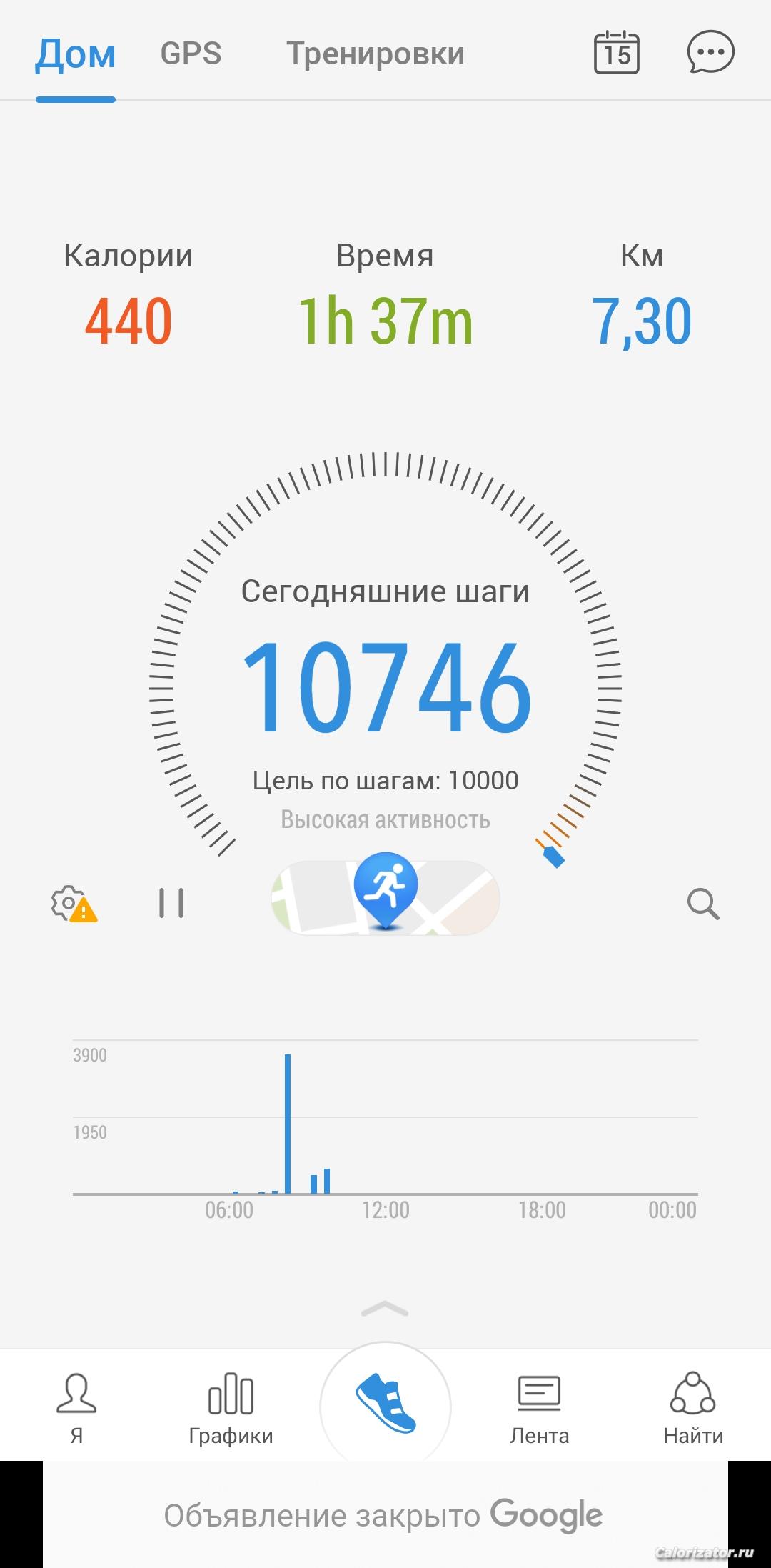Select the Дом tab
This screenshot has height=1568, width=771.
75,55
